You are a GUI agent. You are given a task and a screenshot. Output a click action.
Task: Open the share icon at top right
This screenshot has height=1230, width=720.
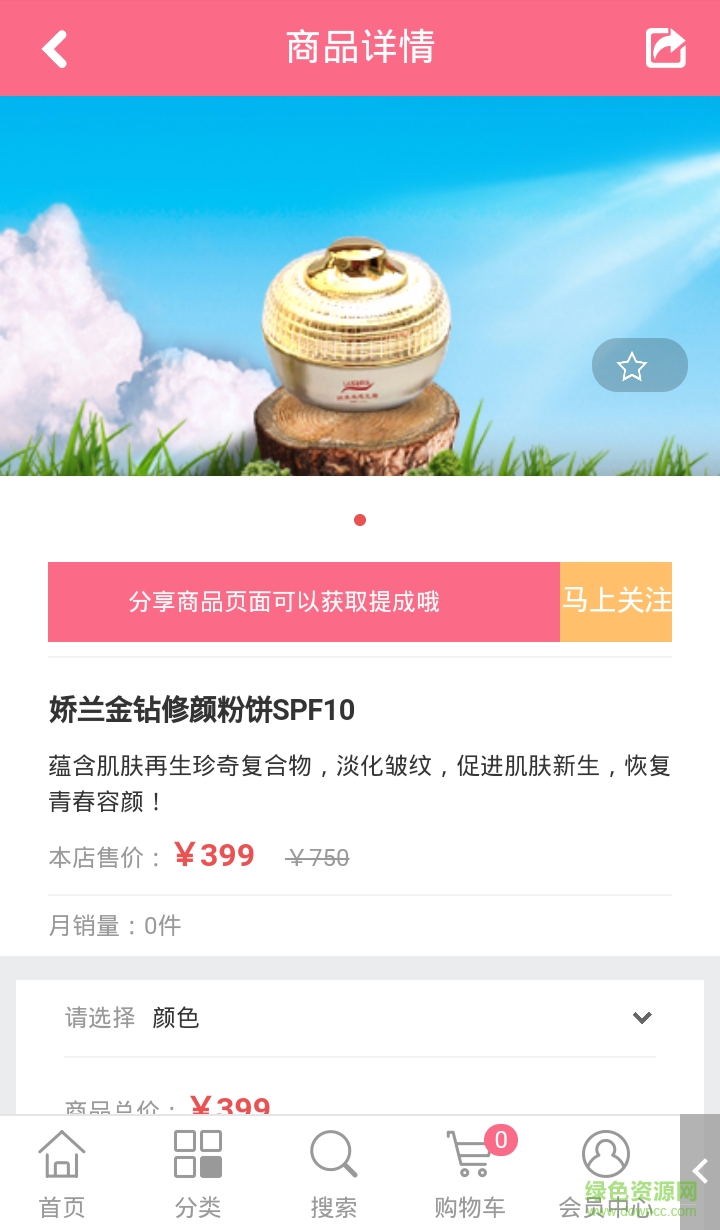(664, 47)
